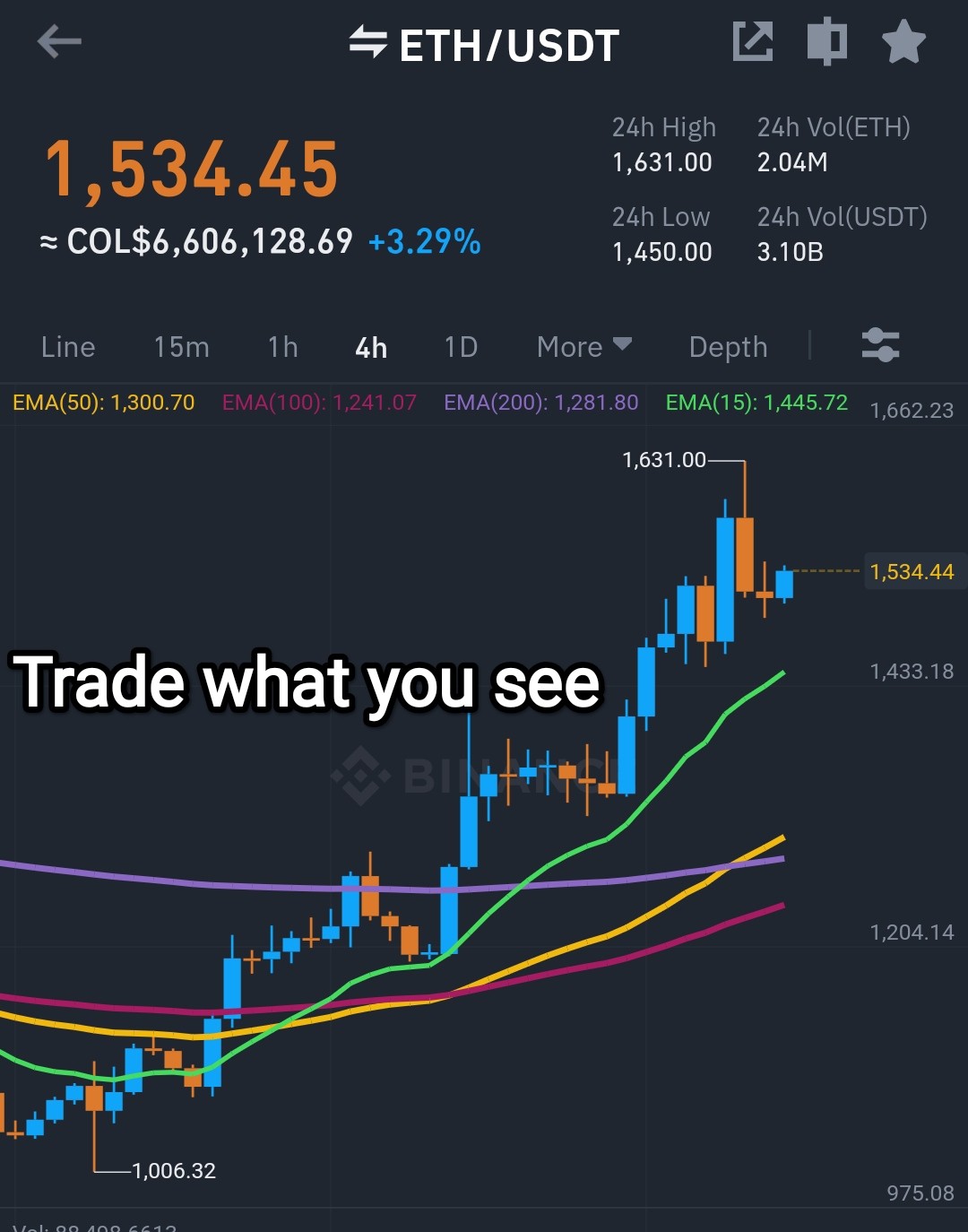
Task: Switch trading pair via ETH/USDT title
Action: (484, 45)
